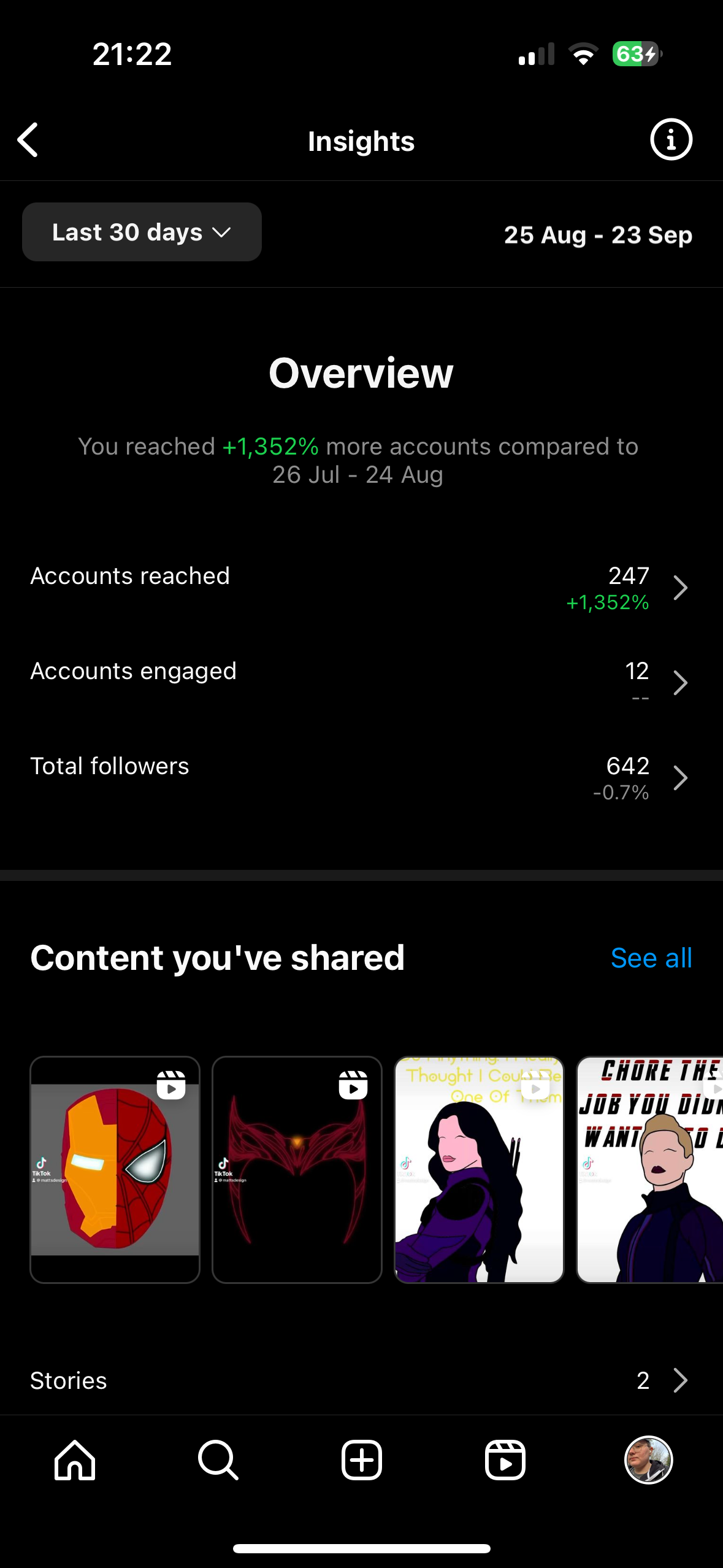Open Accounts engaged details

pos(361,683)
